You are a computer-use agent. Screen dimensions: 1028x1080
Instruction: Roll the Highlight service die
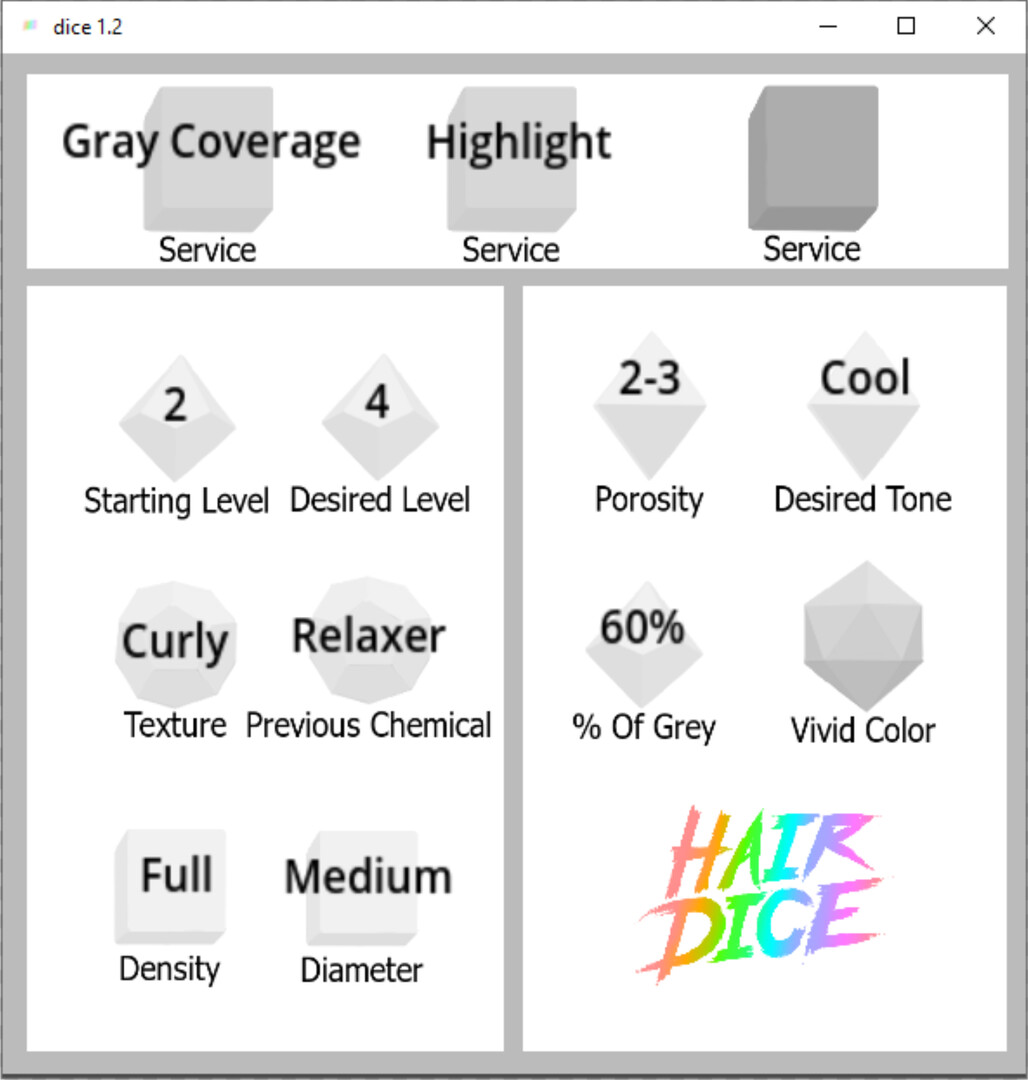511,157
